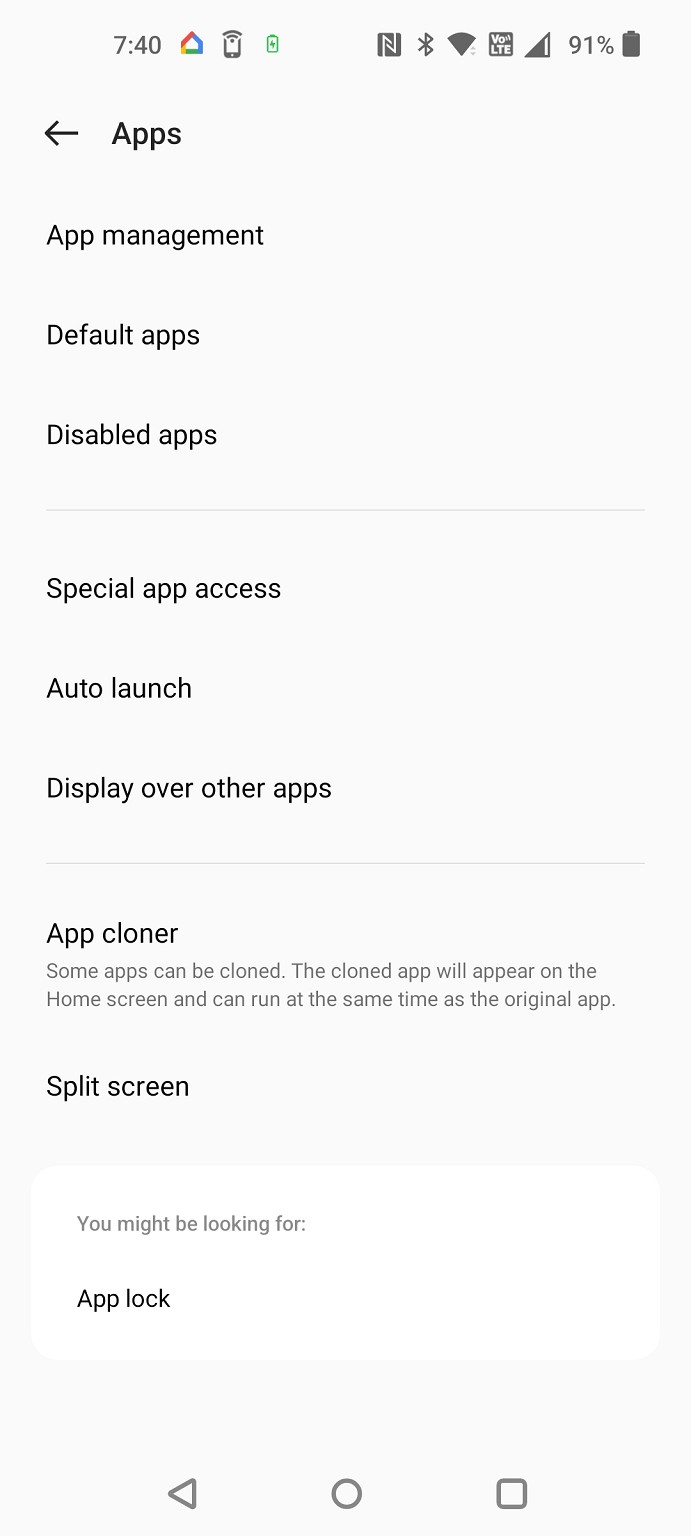Open Auto launch settings

tap(119, 688)
